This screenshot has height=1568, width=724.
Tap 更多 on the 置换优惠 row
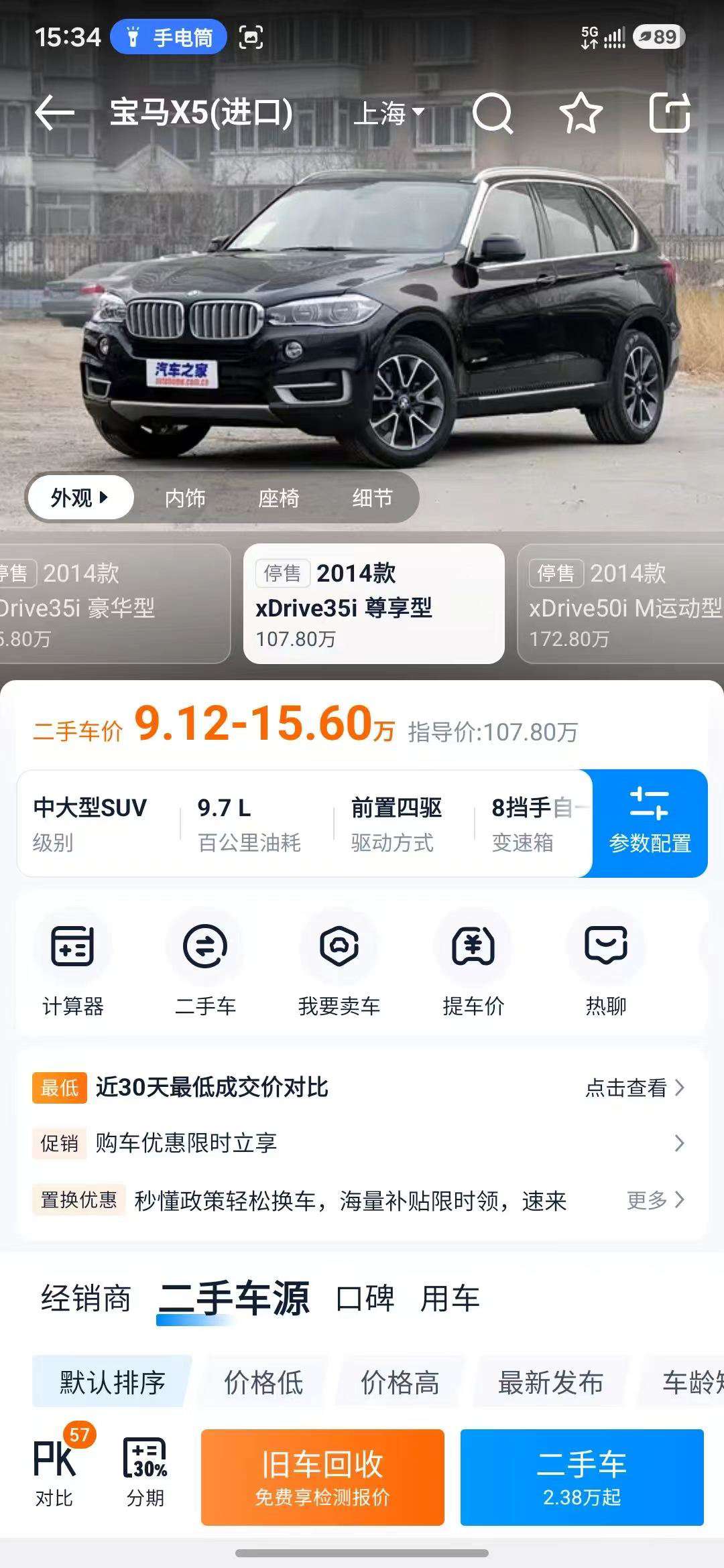(x=656, y=1199)
